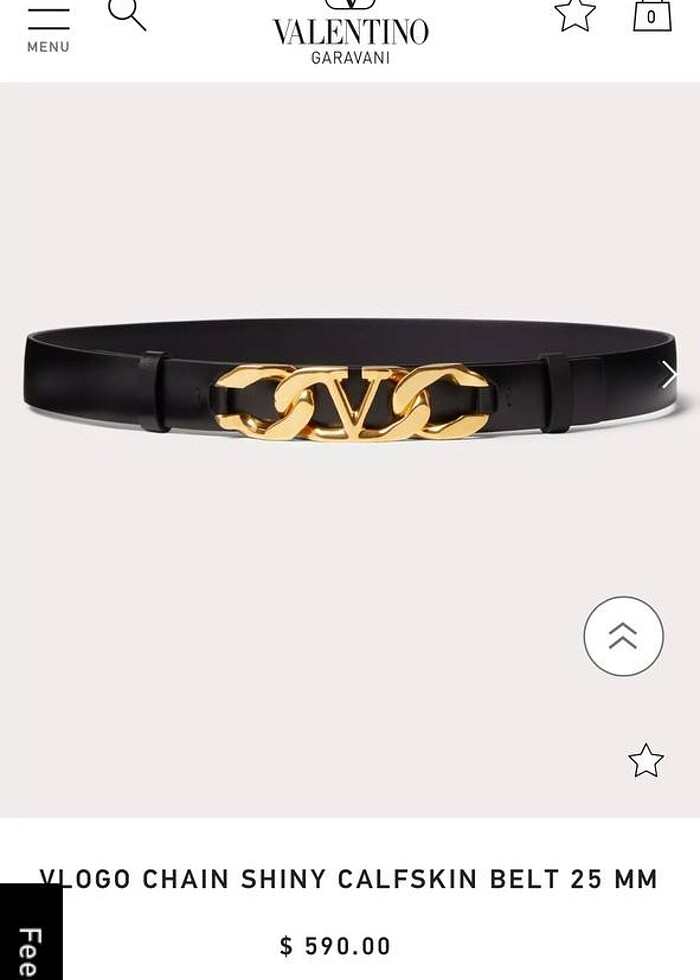Viewport: 700px width, 980px height.
Task: Tap the back-to-top double chevron button
Action: point(623,636)
